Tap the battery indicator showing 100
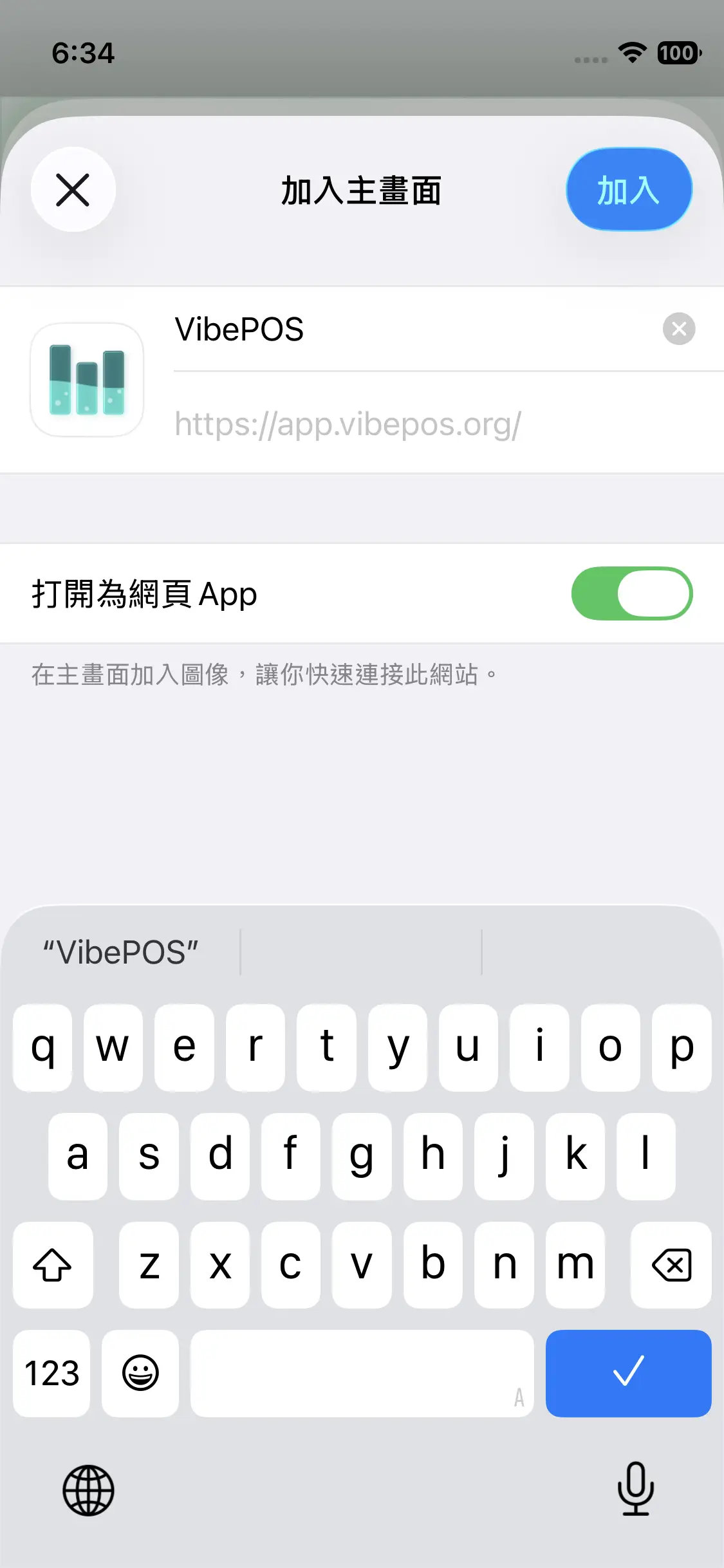The height and width of the screenshot is (1568, 724). point(679,53)
